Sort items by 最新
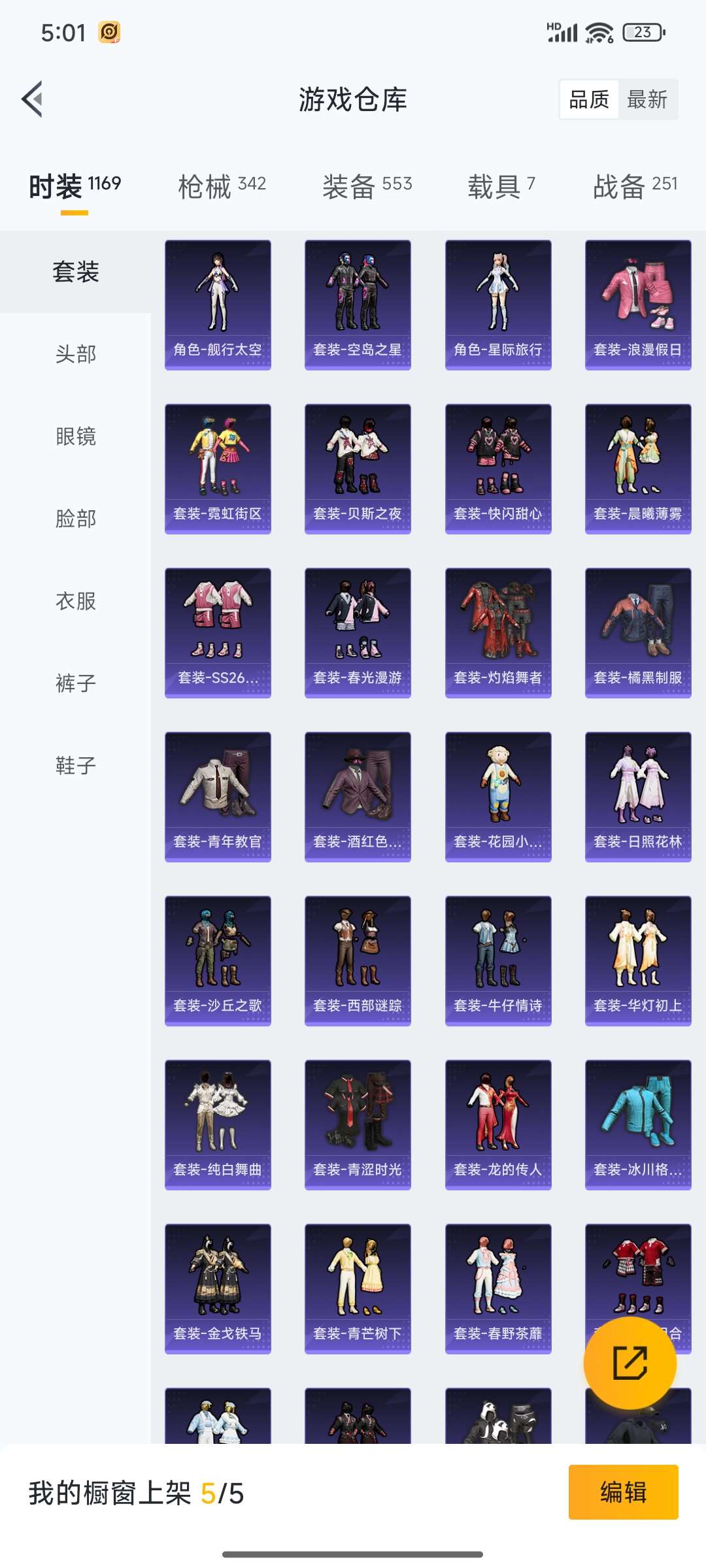This screenshot has height=1568, width=706. pyautogui.click(x=647, y=99)
